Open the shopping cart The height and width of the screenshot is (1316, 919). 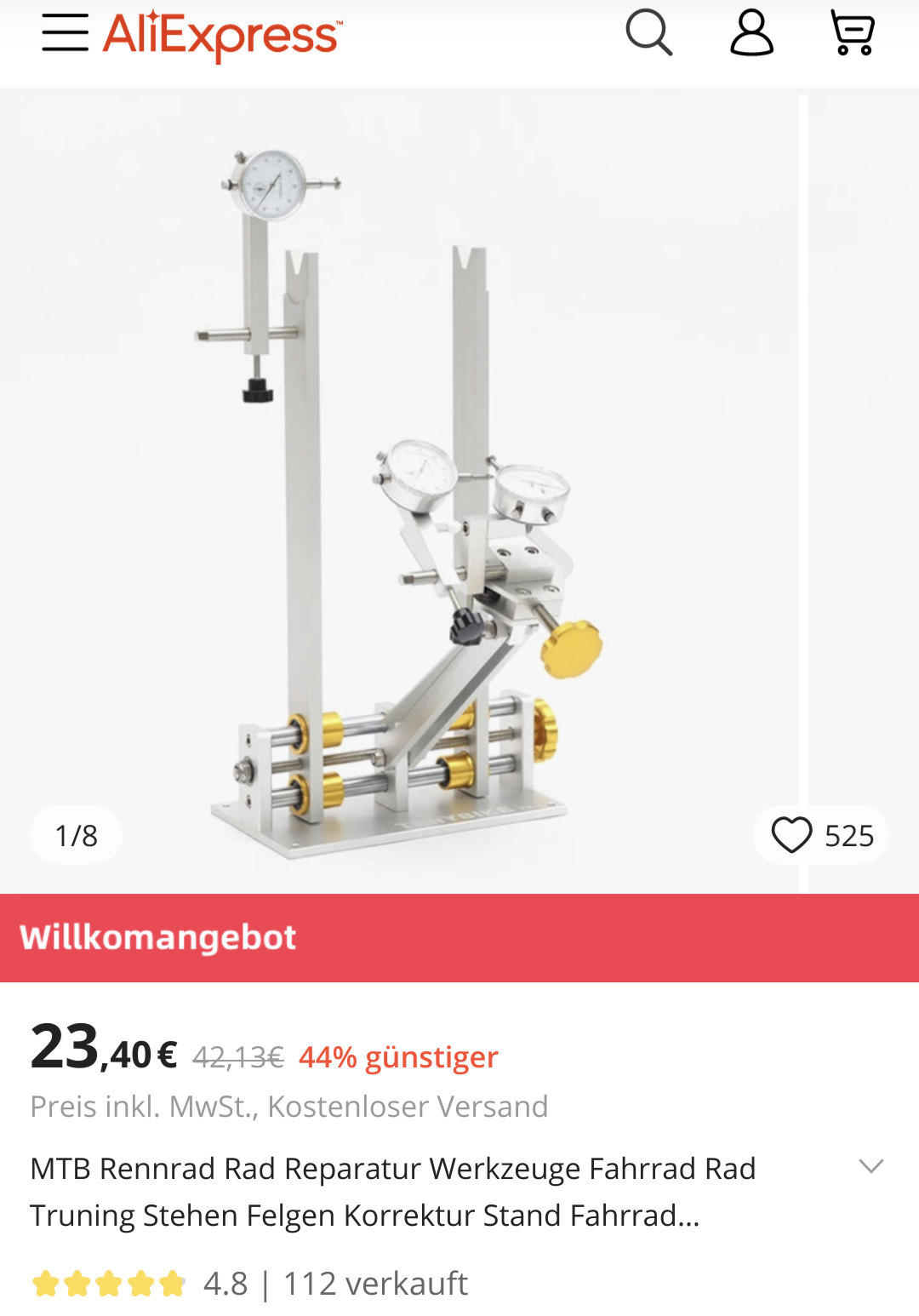point(852,33)
